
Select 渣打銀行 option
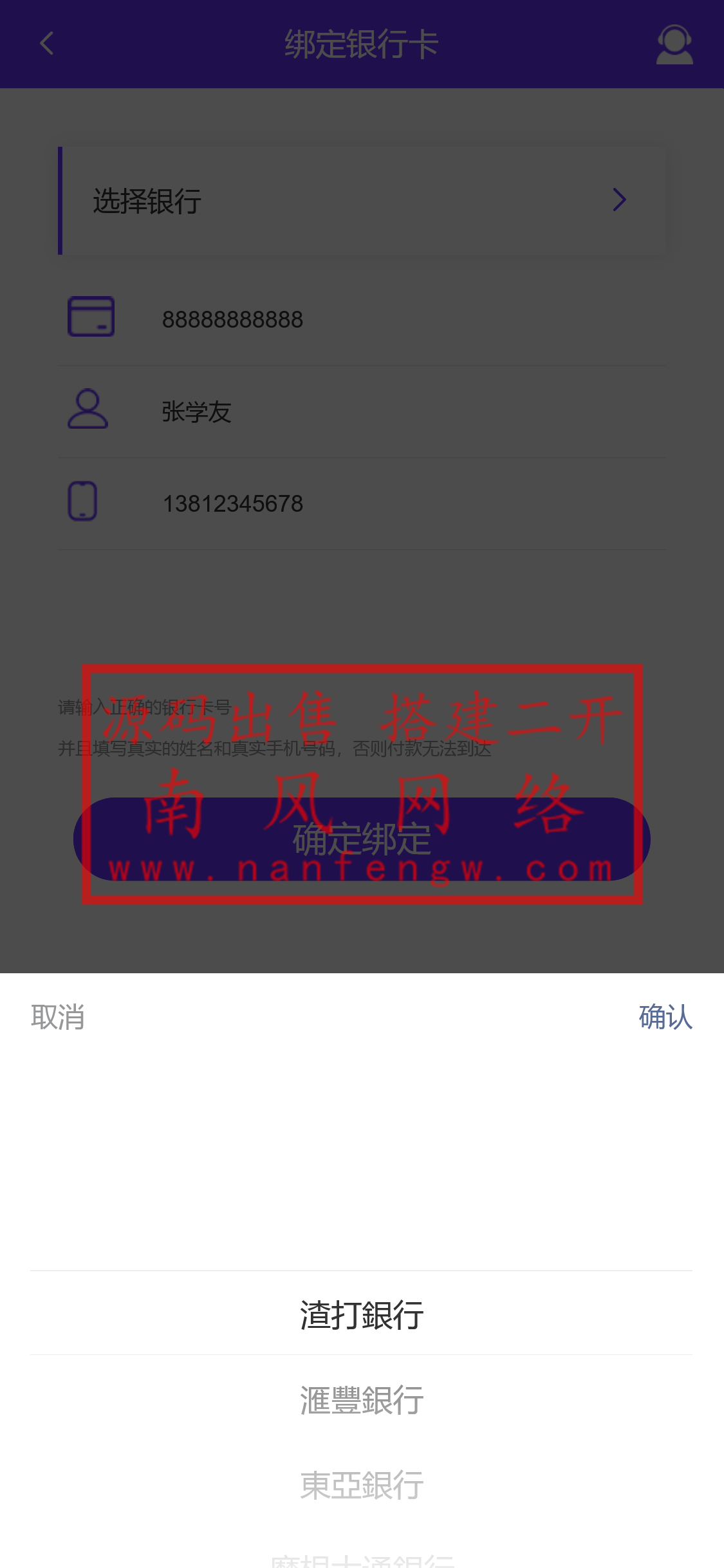pos(362,1315)
